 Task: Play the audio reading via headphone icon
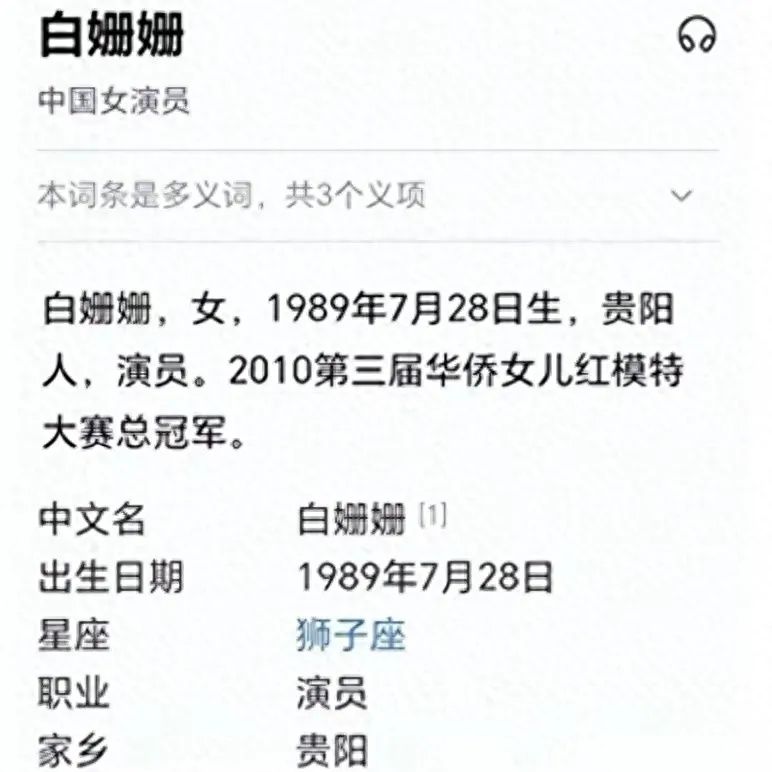(x=697, y=36)
